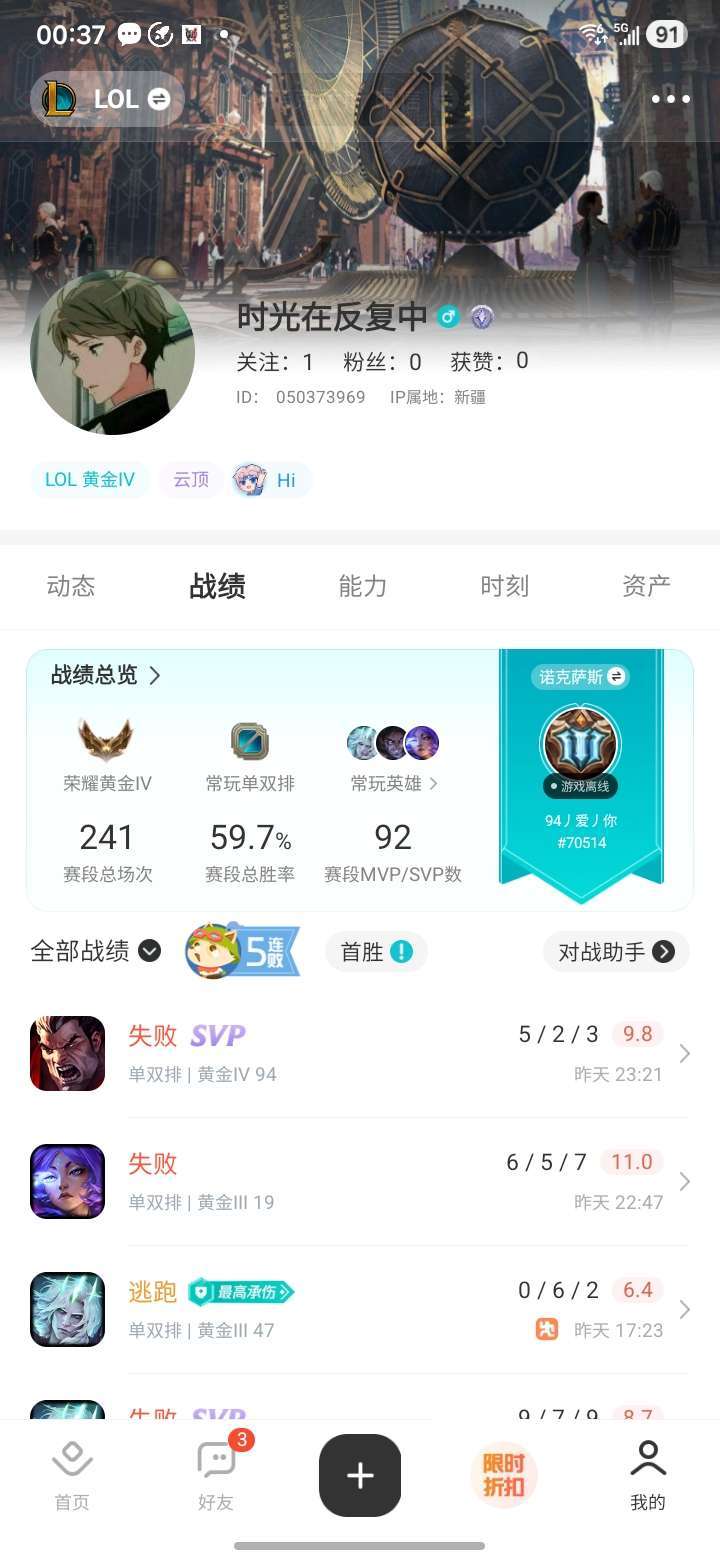Select the LOL 黄金IV profile tag

click(x=90, y=480)
